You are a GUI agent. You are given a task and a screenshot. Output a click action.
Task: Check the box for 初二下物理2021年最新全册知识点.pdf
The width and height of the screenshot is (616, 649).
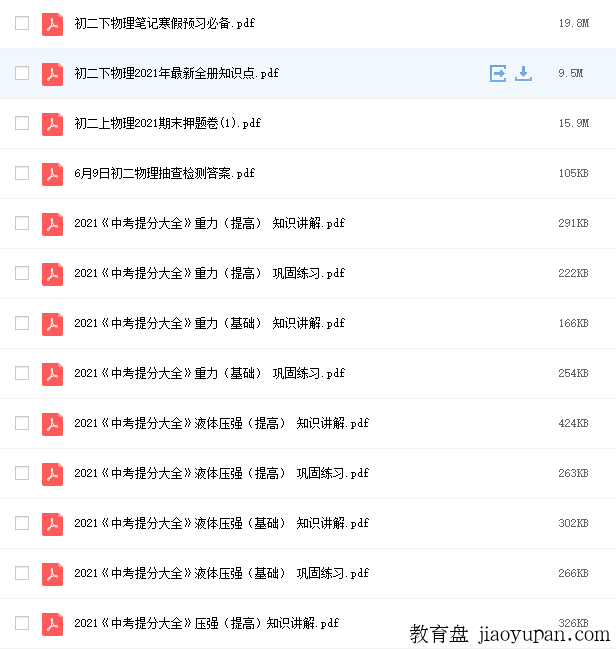pos(22,73)
